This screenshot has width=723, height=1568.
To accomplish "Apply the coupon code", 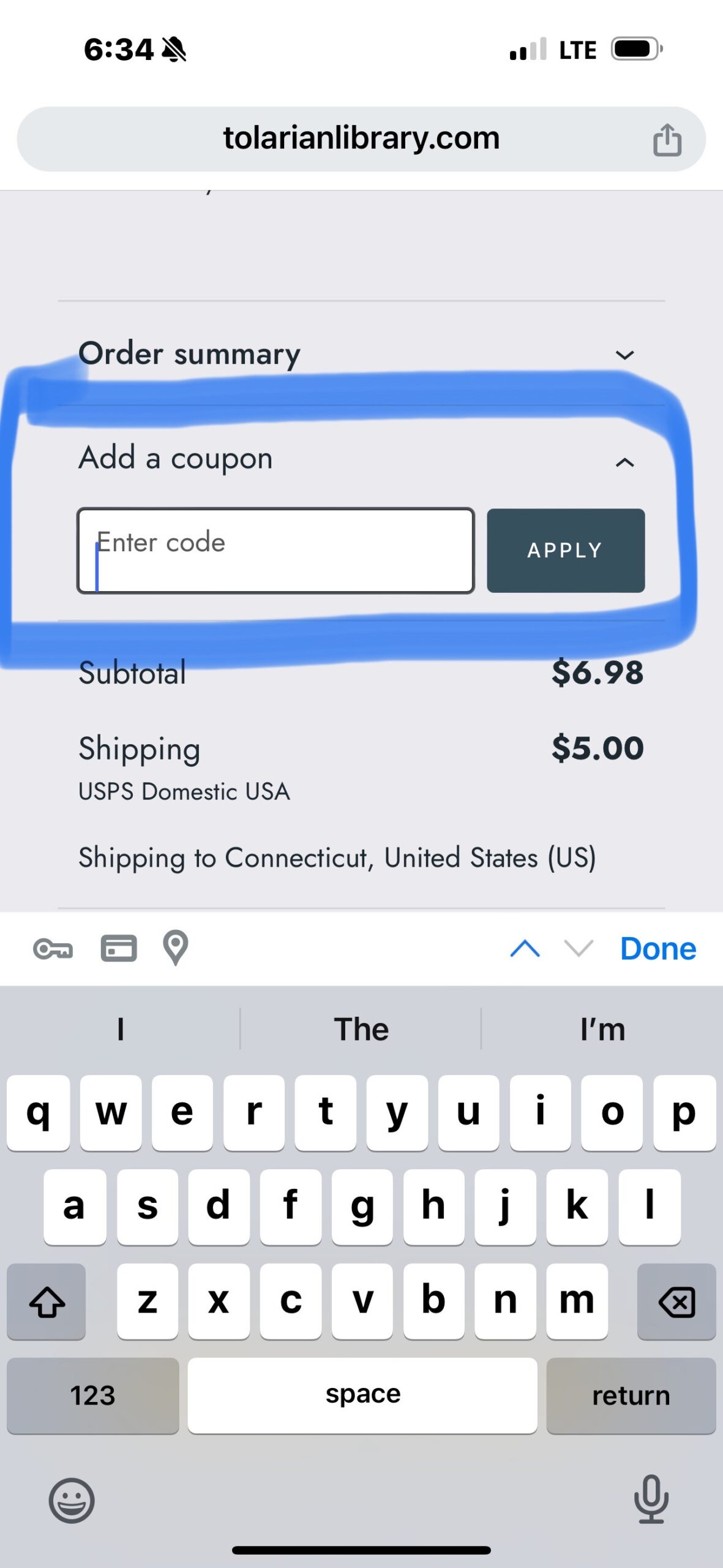I will click(565, 550).
